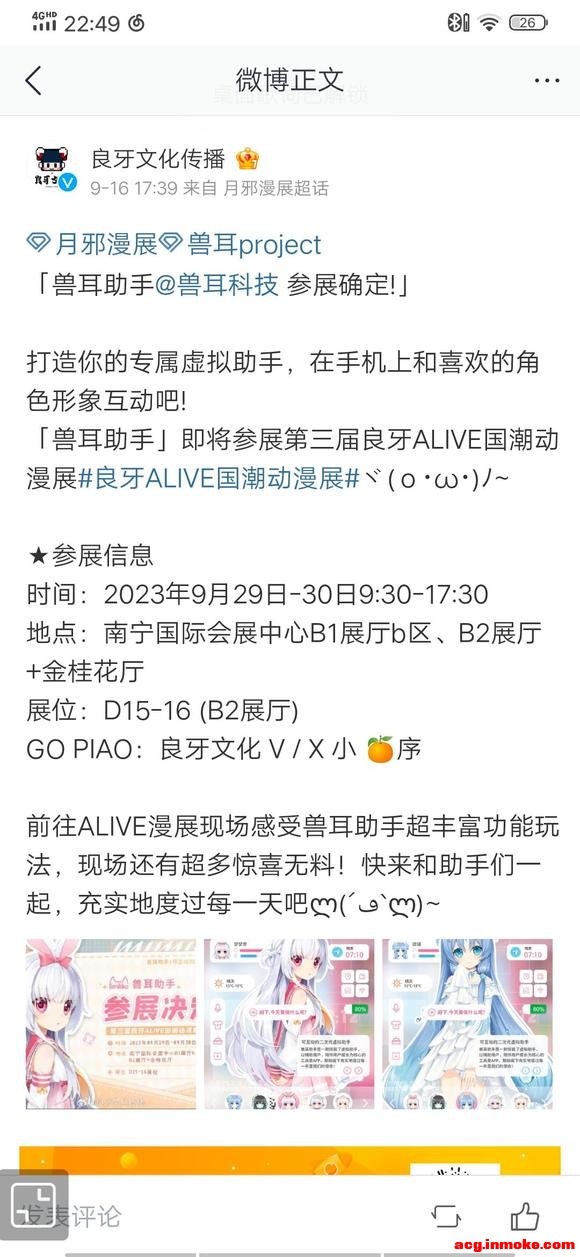Open the 月邪漫展超话 source link
The height and width of the screenshot is (1257, 580).
pos(274,188)
